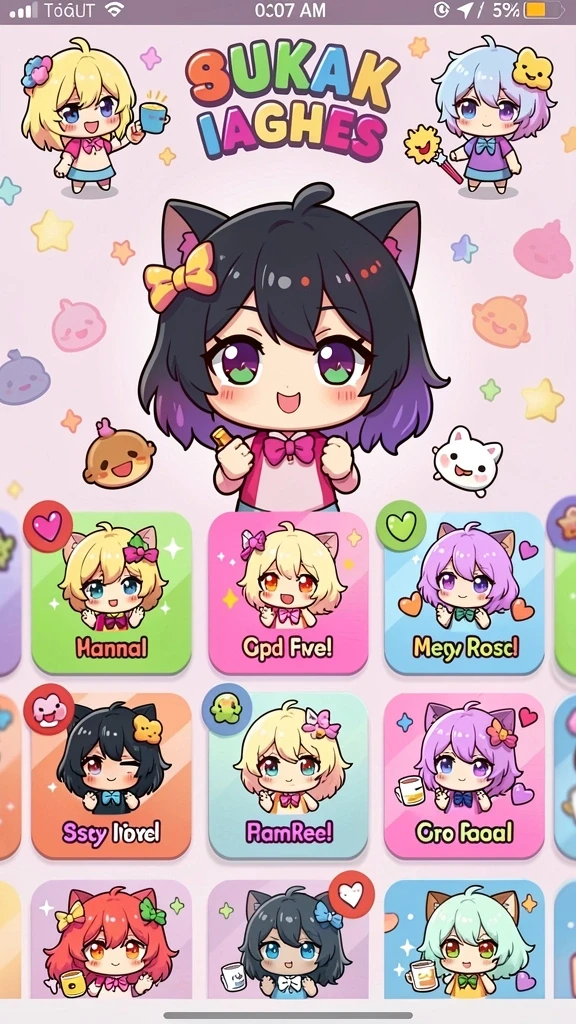This screenshot has height=1024, width=576.
Task: Open the red-haired character card
Action: (x=111, y=940)
